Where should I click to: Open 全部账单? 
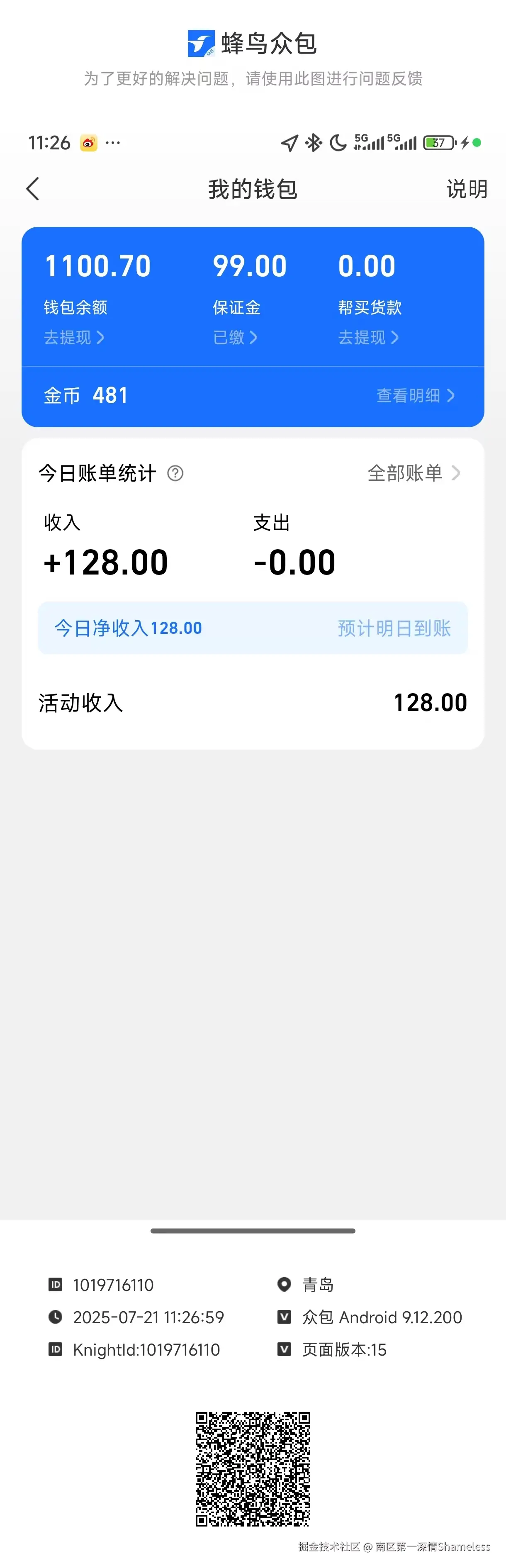(414, 473)
